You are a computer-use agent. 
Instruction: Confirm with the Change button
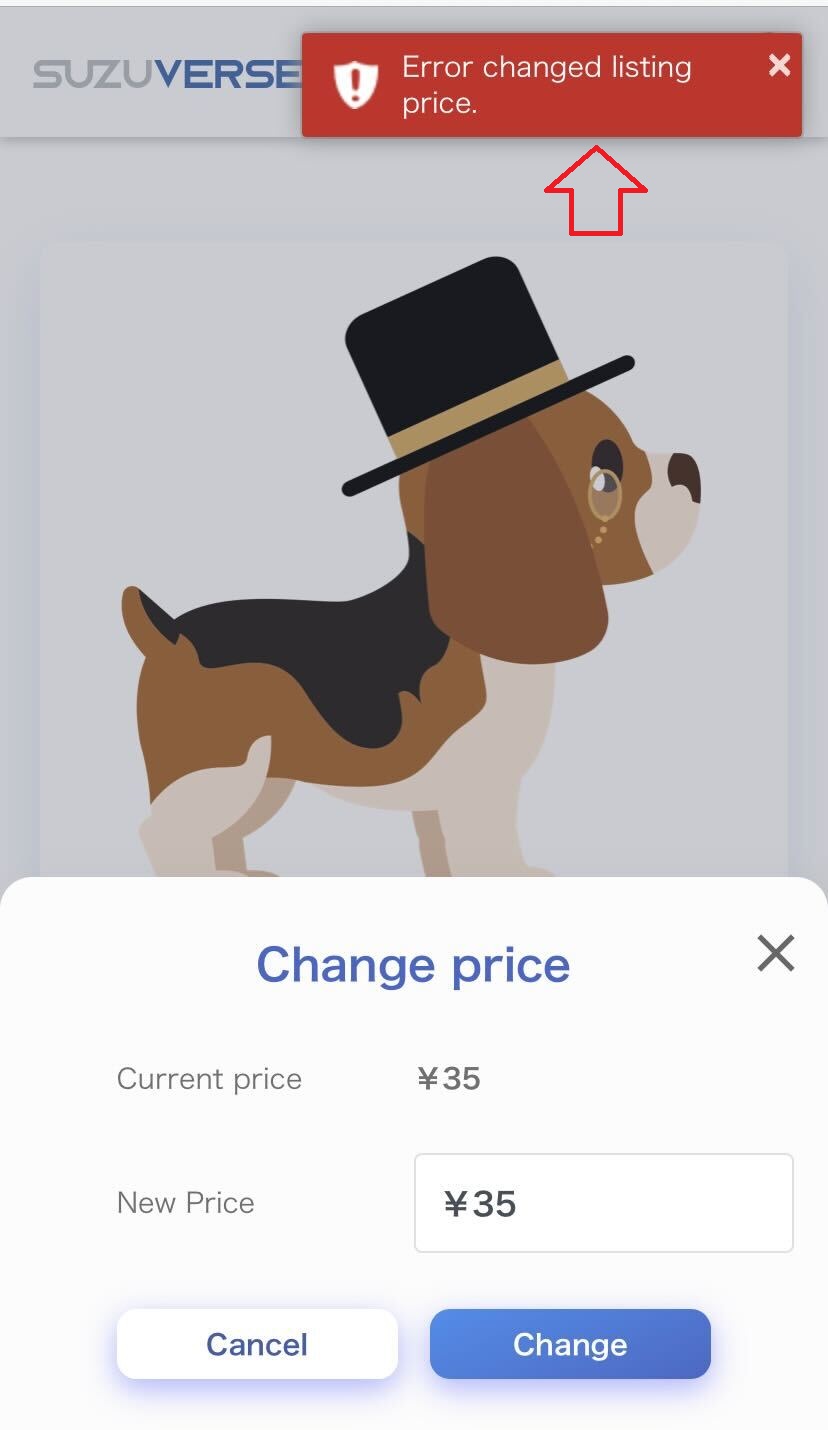click(x=570, y=1344)
